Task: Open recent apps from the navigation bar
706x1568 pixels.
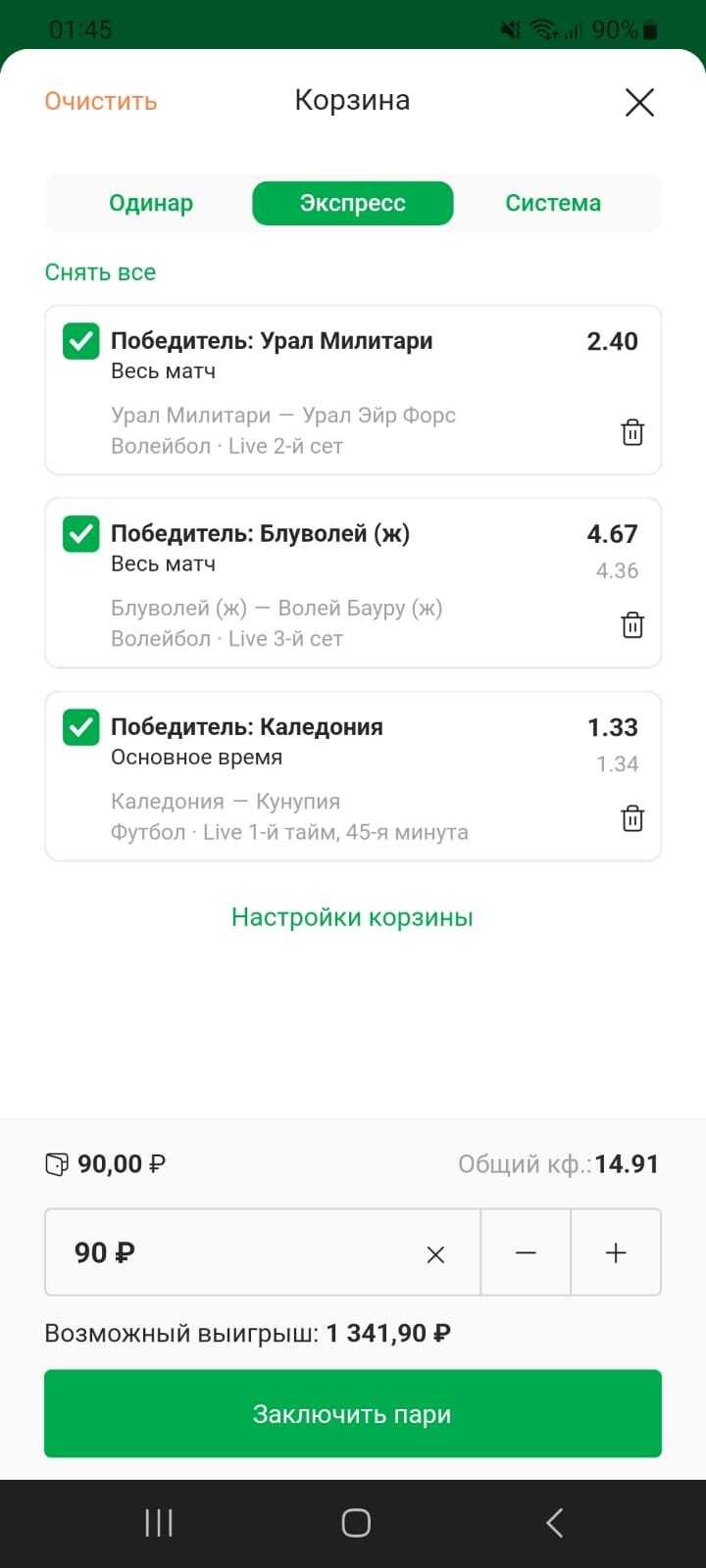Action: point(159,1523)
